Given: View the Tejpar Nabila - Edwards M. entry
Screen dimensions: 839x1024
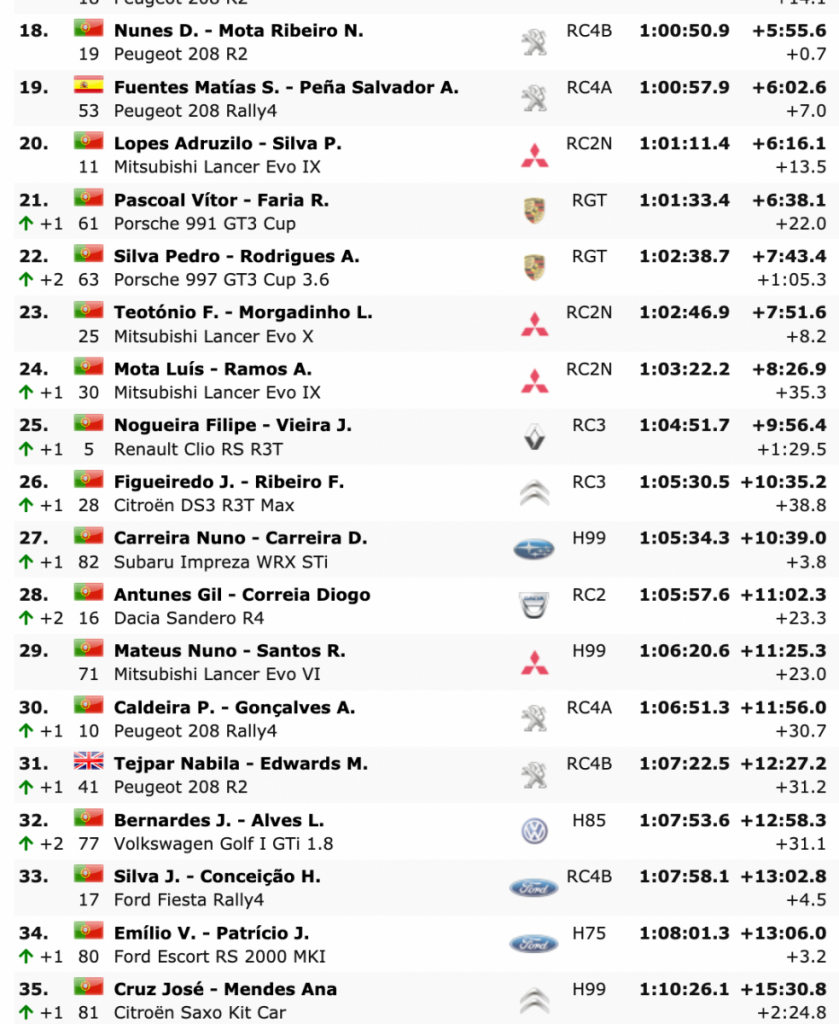Looking at the screenshot, I should (240, 764).
